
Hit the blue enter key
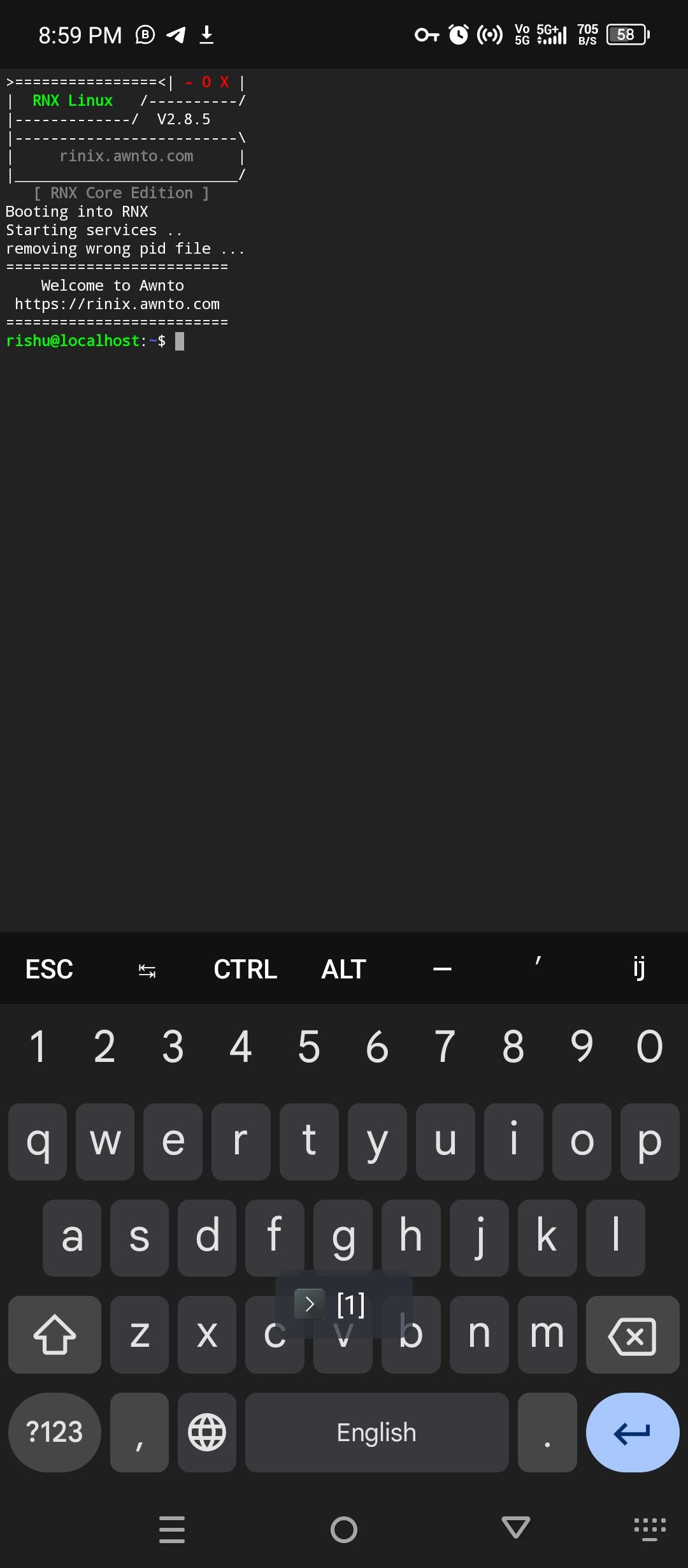(x=633, y=1432)
